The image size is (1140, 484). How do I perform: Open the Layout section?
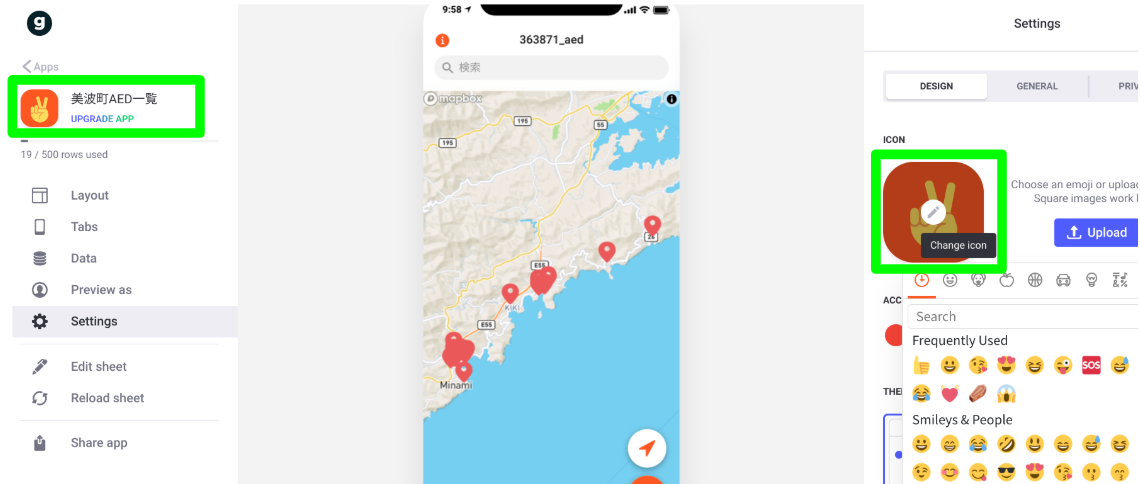point(89,195)
